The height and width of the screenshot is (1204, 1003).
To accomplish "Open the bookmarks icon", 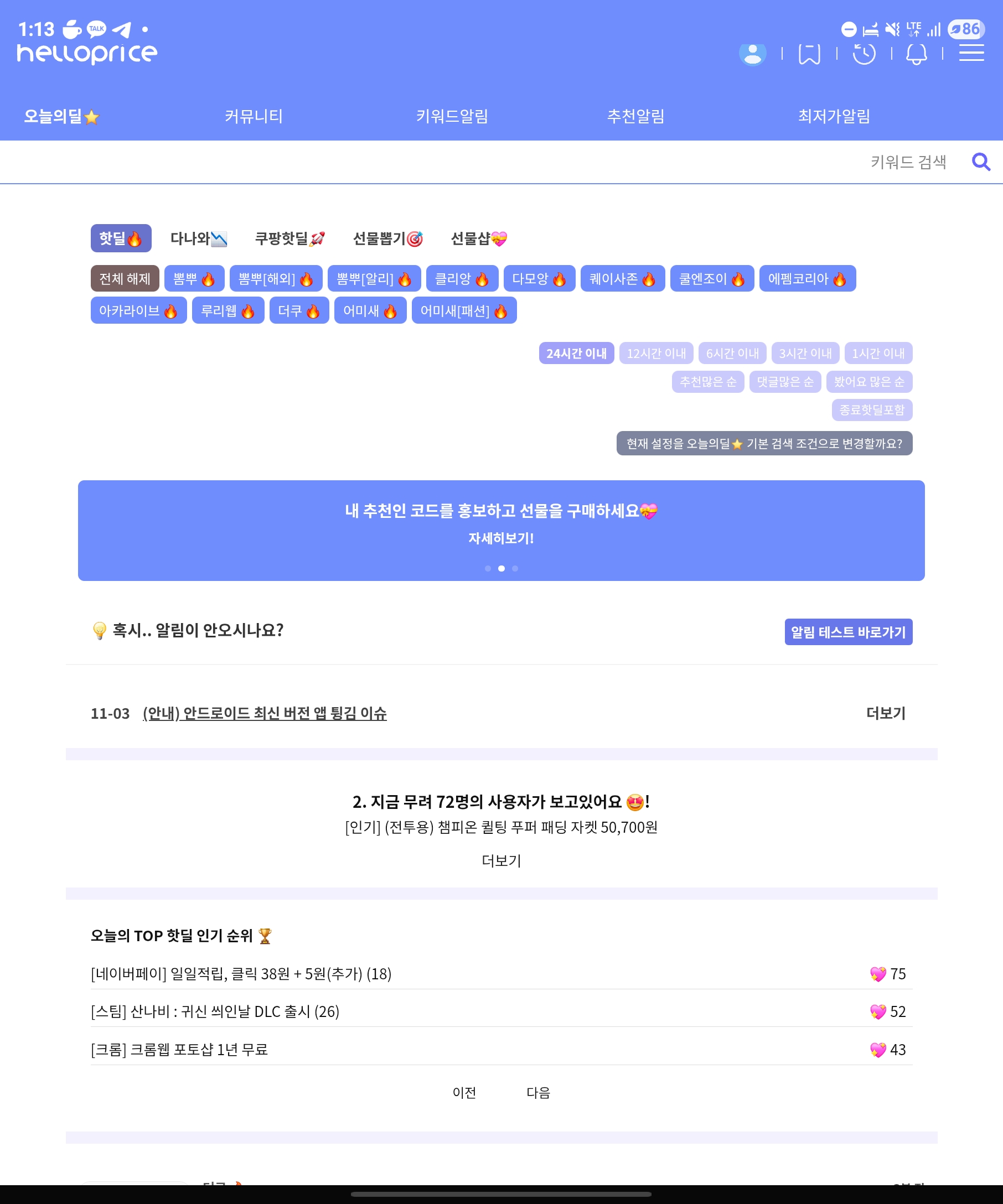I will click(x=809, y=54).
